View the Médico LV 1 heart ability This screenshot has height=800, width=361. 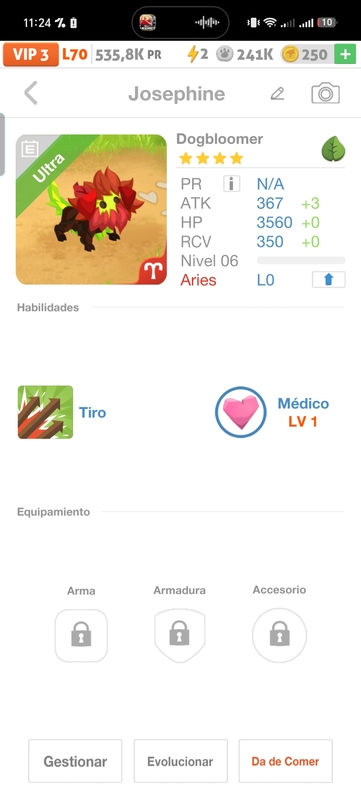tap(241, 412)
